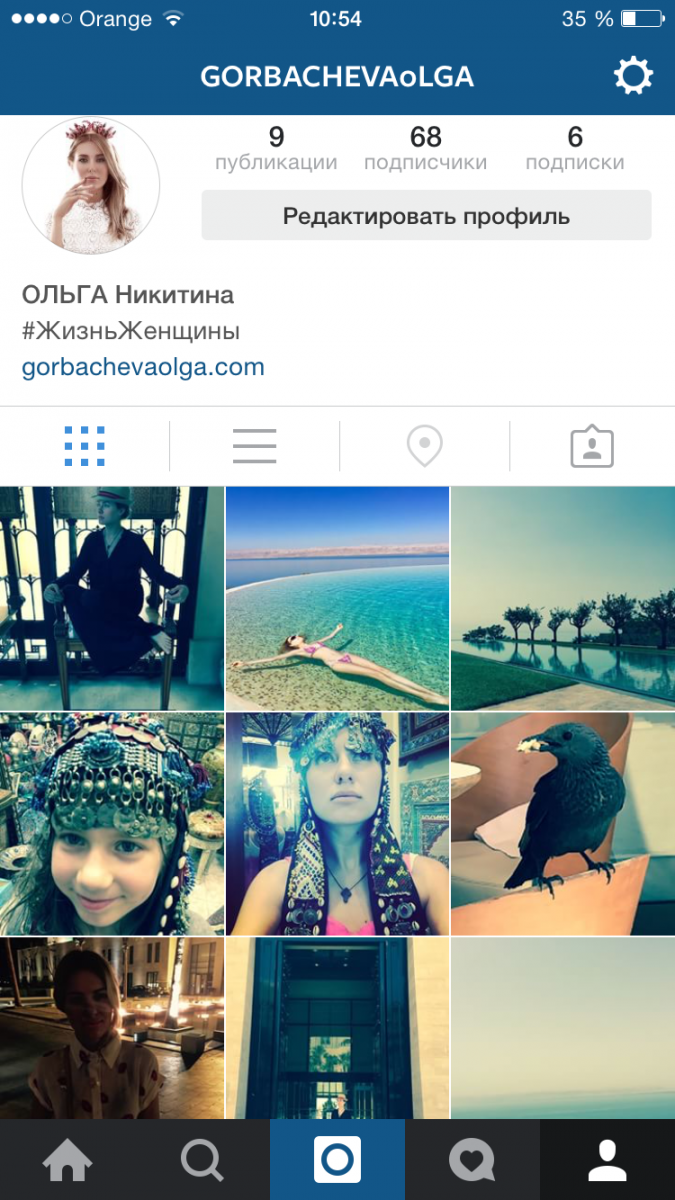Open the tagged photos tab
Viewport: 675px width, 1200px height.
coord(592,446)
